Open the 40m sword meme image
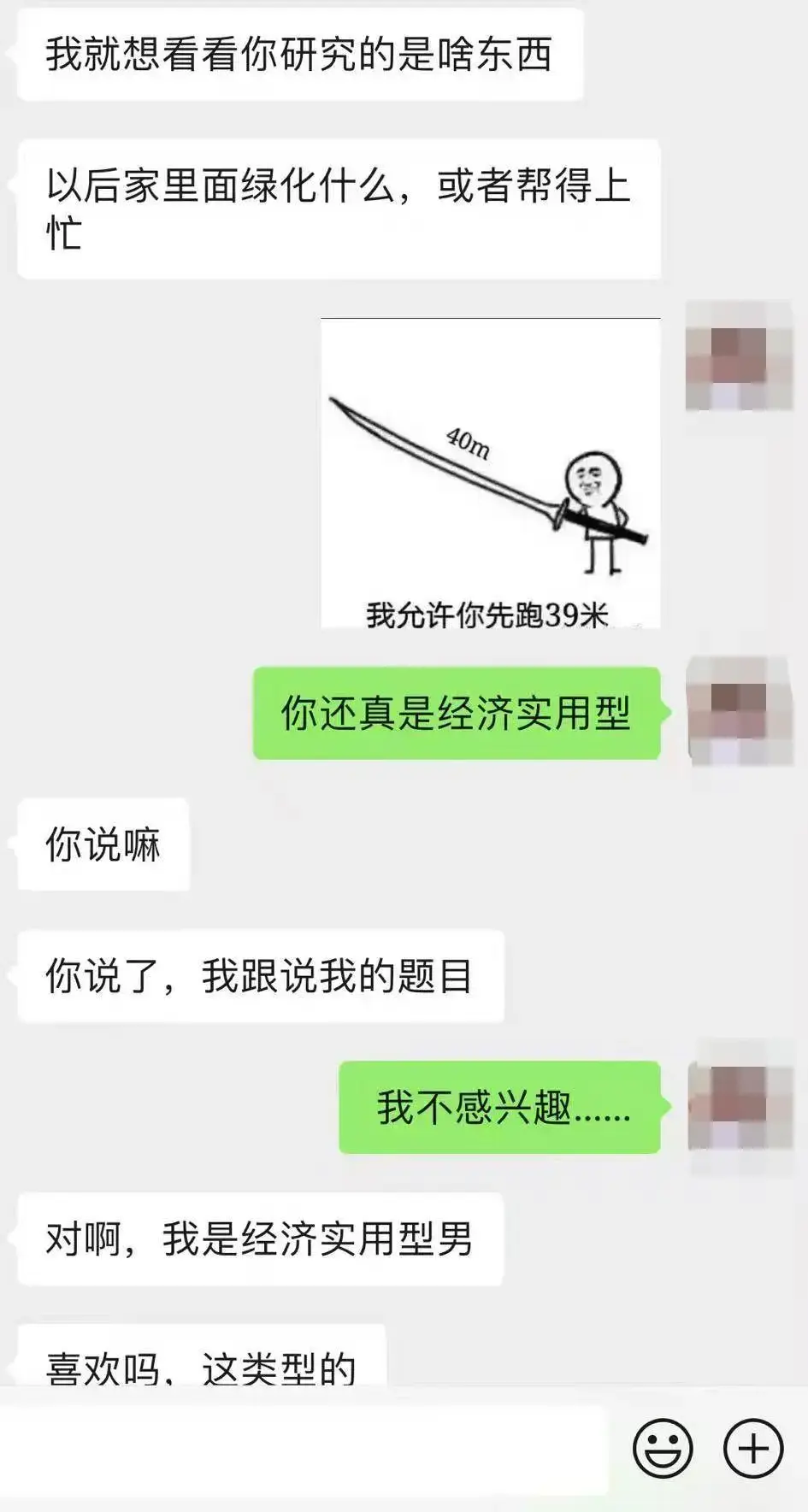 point(490,474)
